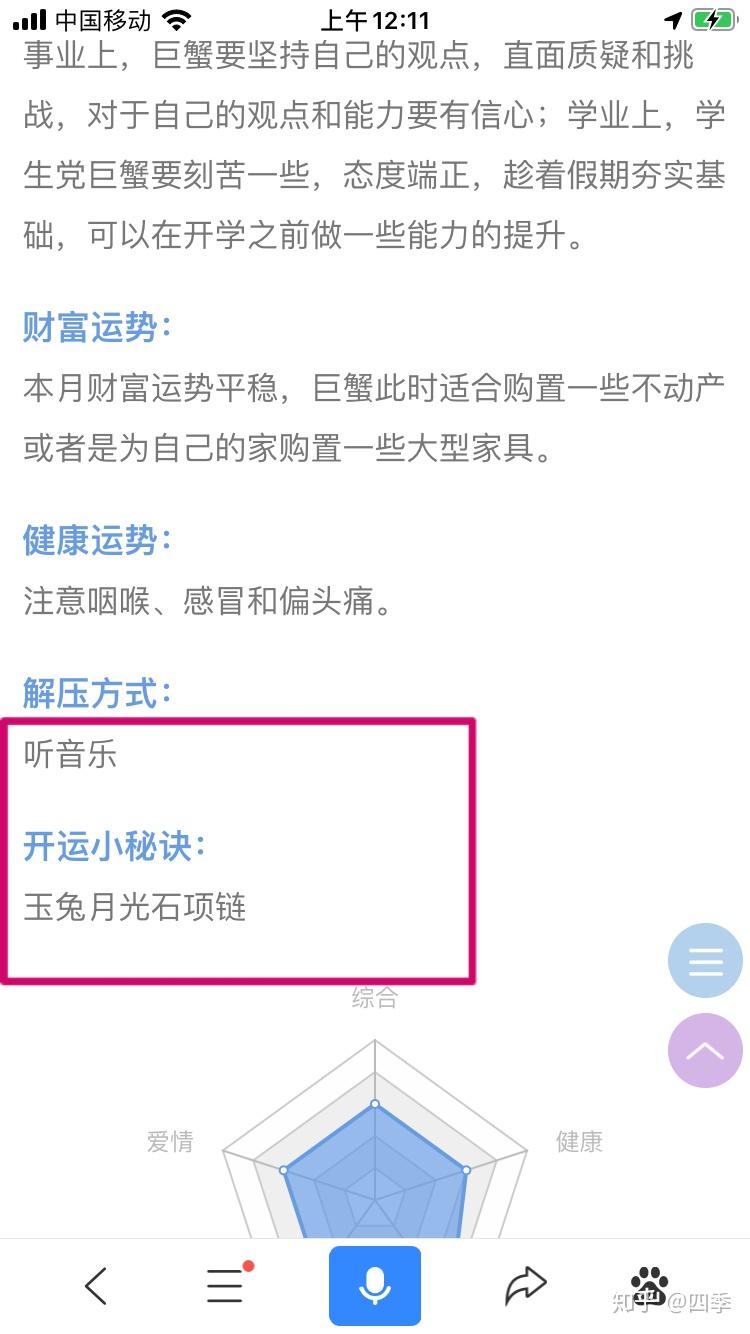This screenshot has width=750, height=1334.
Task: Go back to the previous page
Action: click(96, 1285)
